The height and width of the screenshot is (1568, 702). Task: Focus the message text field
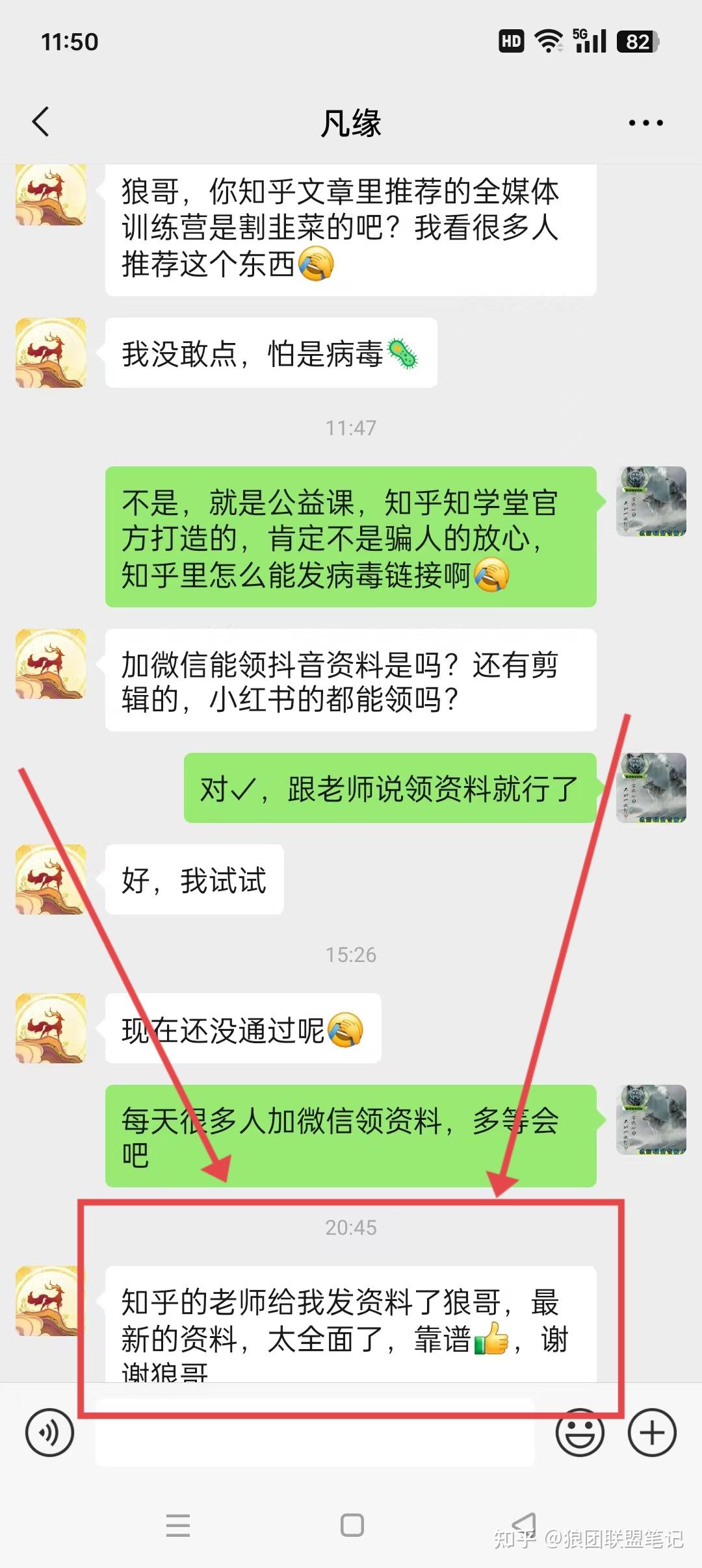(x=315, y=1441)
